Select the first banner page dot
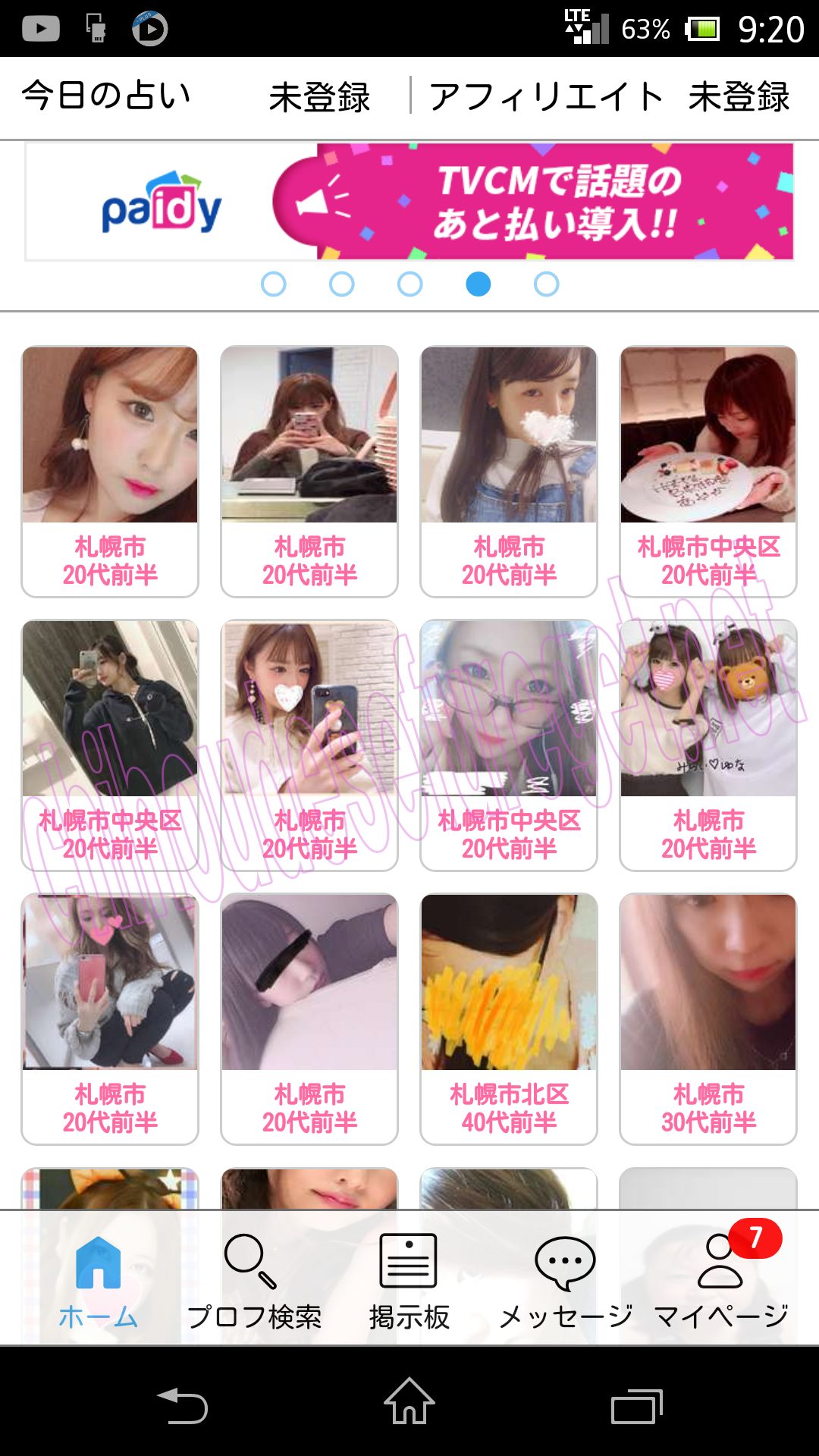The height and width of the screenshot is (1456, 819). click(273, 284)
